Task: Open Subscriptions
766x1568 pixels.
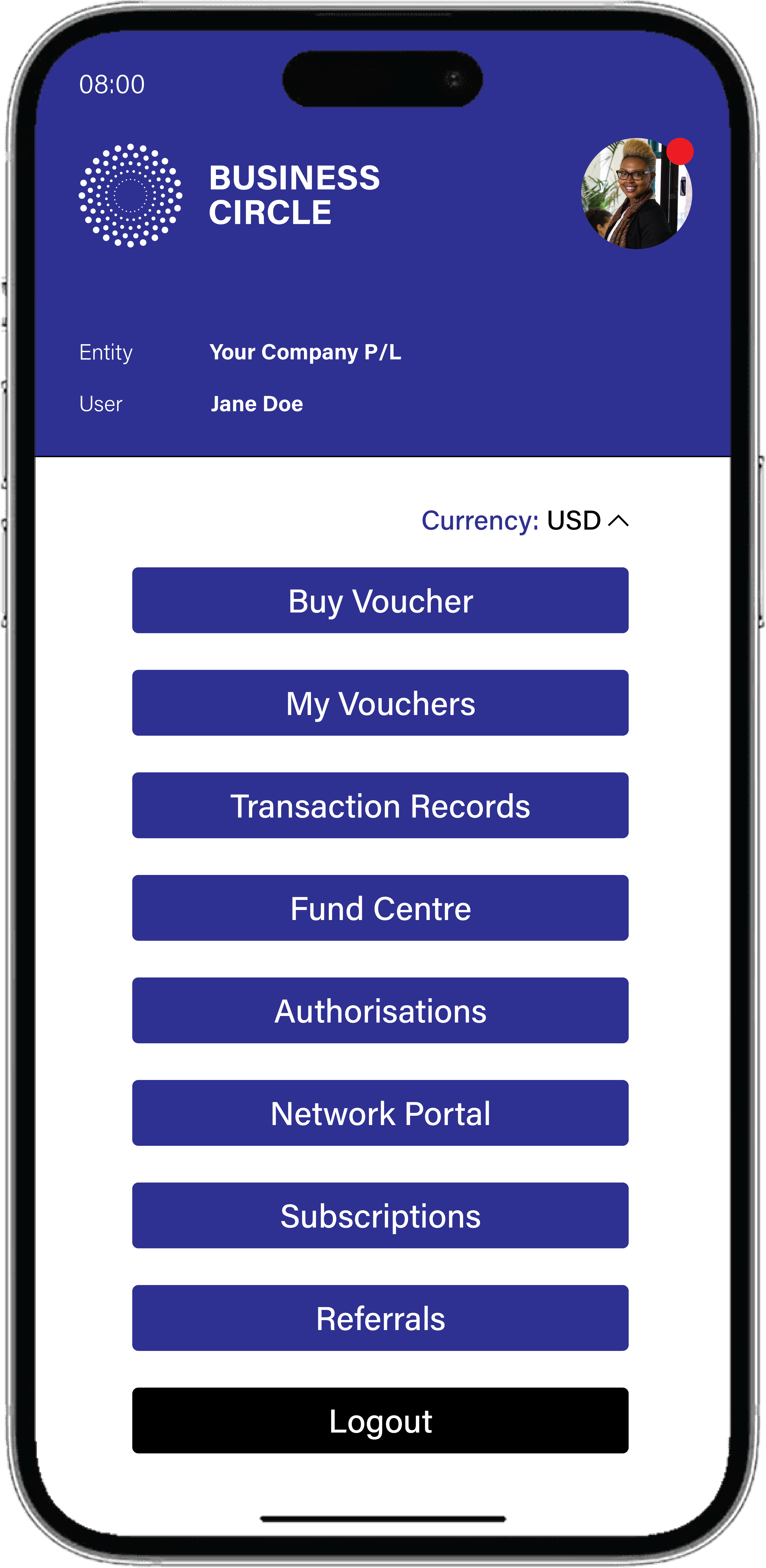Action: point(380,1216)
